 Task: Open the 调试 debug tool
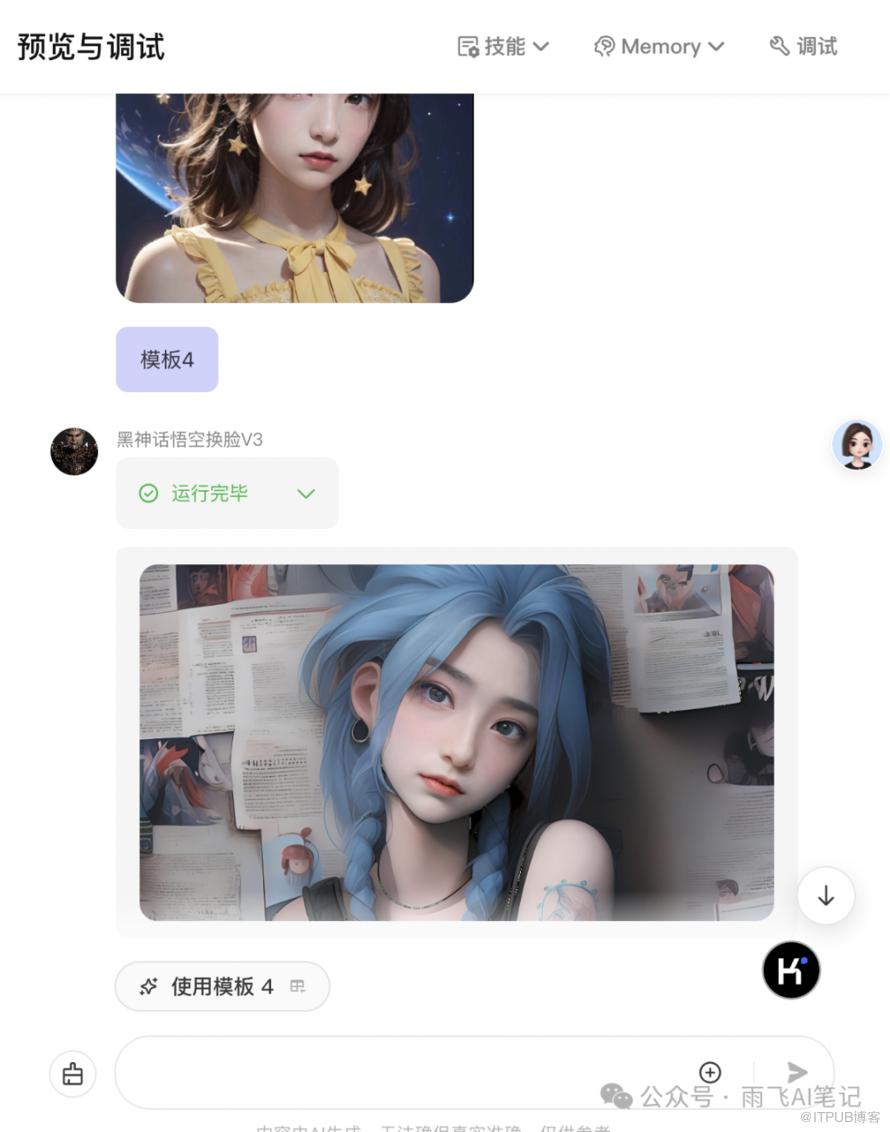(803, 46)
